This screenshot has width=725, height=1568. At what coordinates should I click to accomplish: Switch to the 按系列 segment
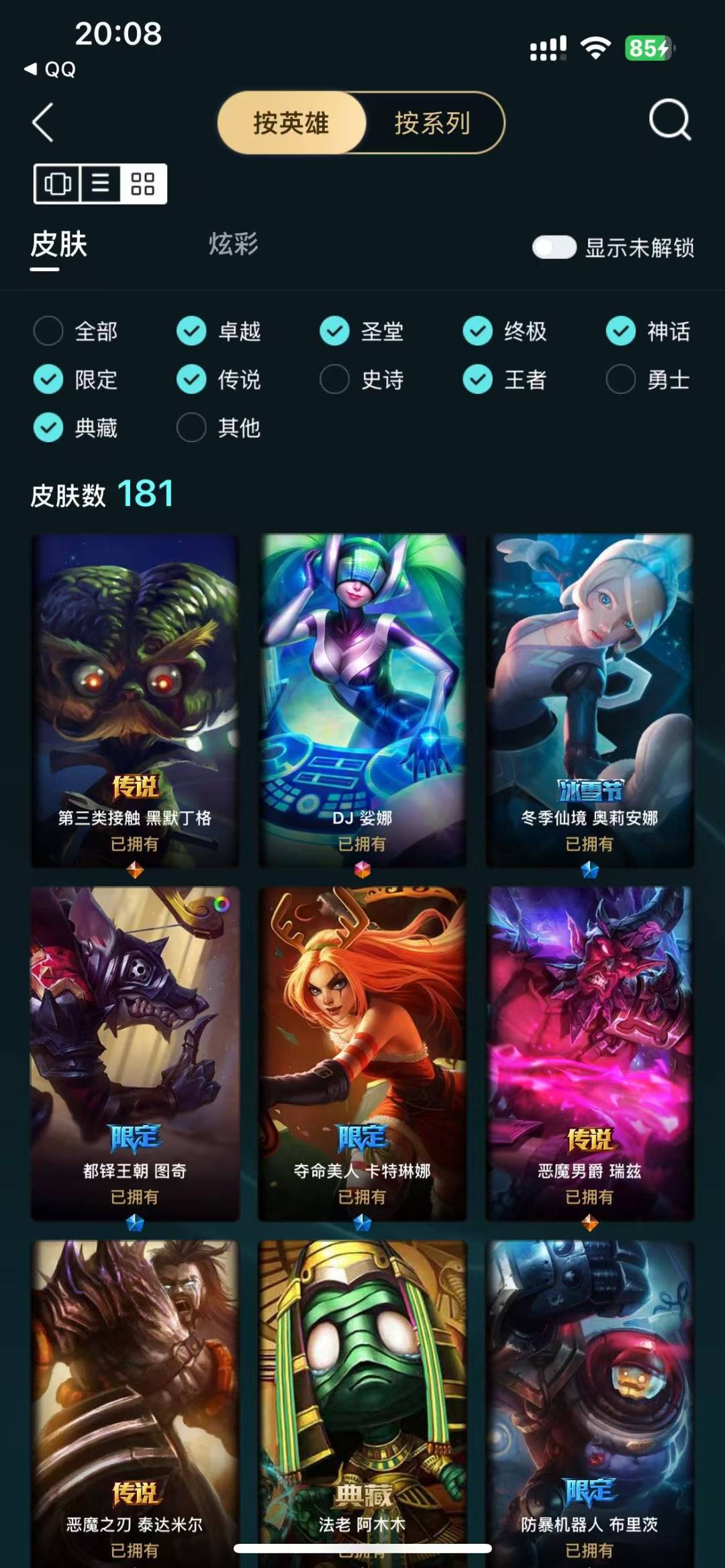pyautogui.click(x=432, y=123)
